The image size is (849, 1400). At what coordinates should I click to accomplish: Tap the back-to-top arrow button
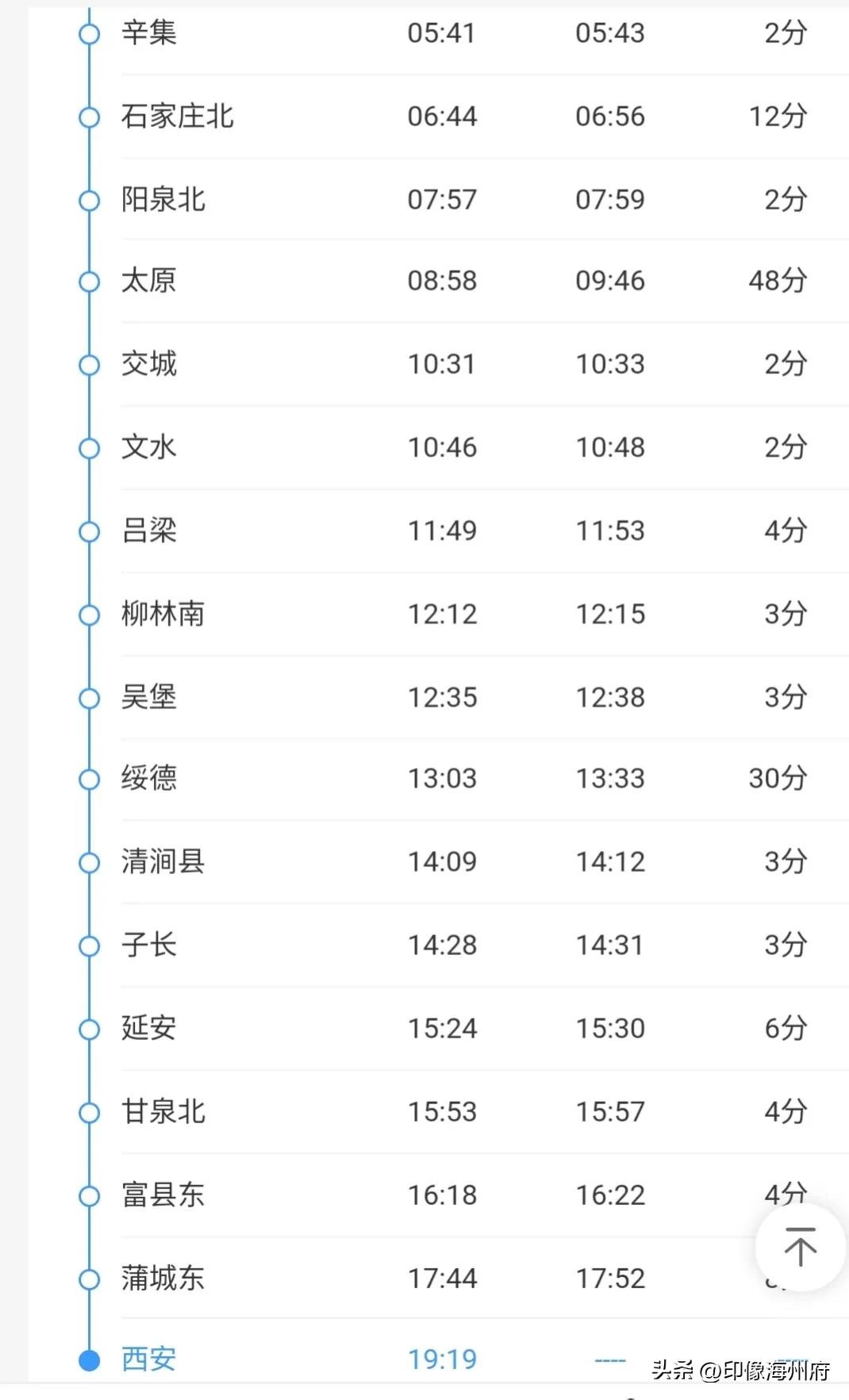coord(800,1248)
